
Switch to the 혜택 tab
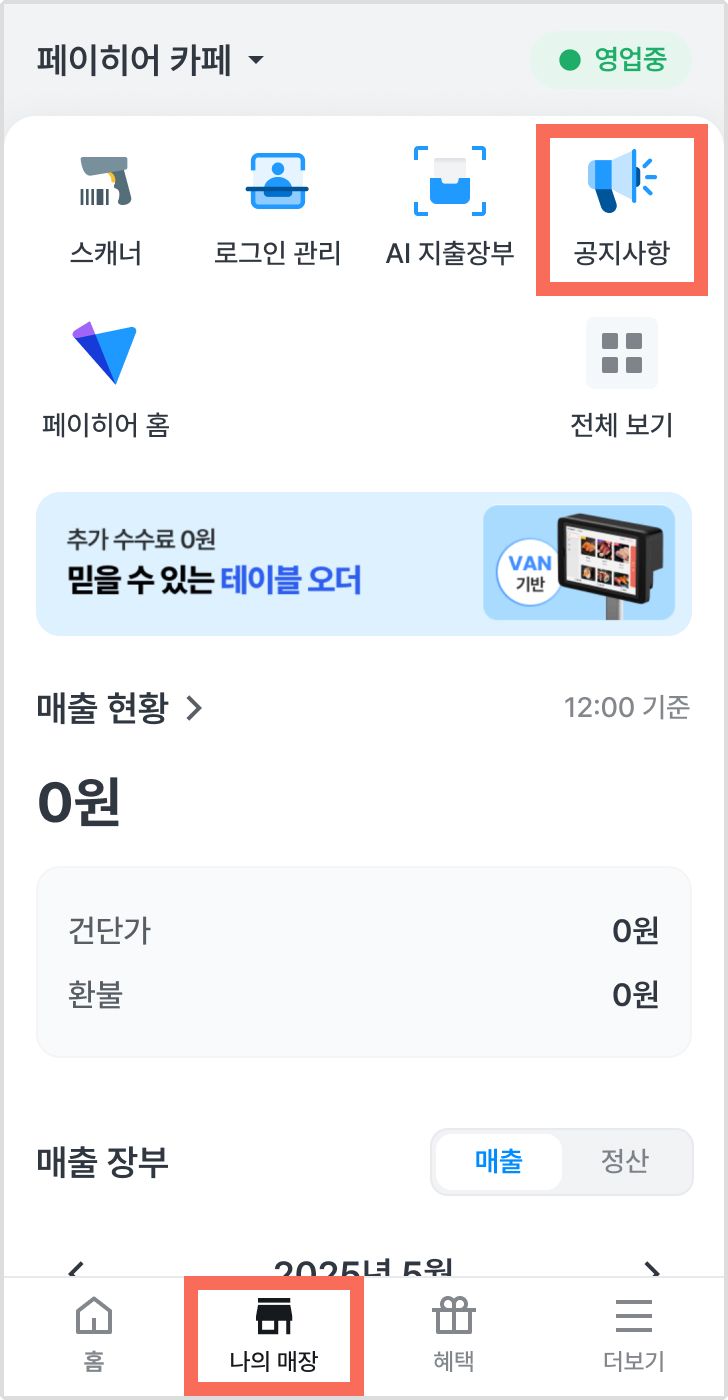453,1336
